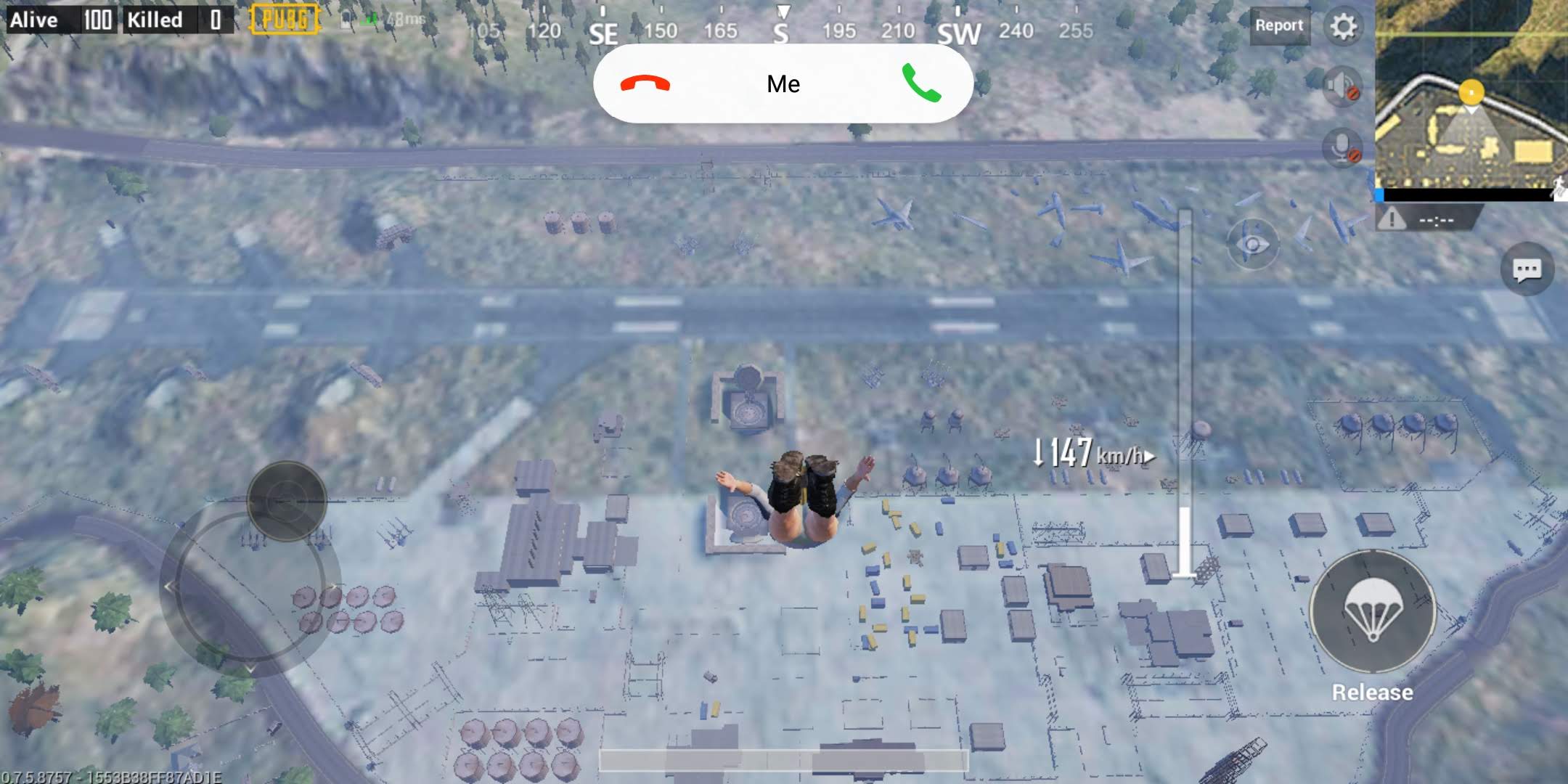Tap the free-look eye icon
Viewport: 1568px width, 784px height.
[x=1252, y=244]
